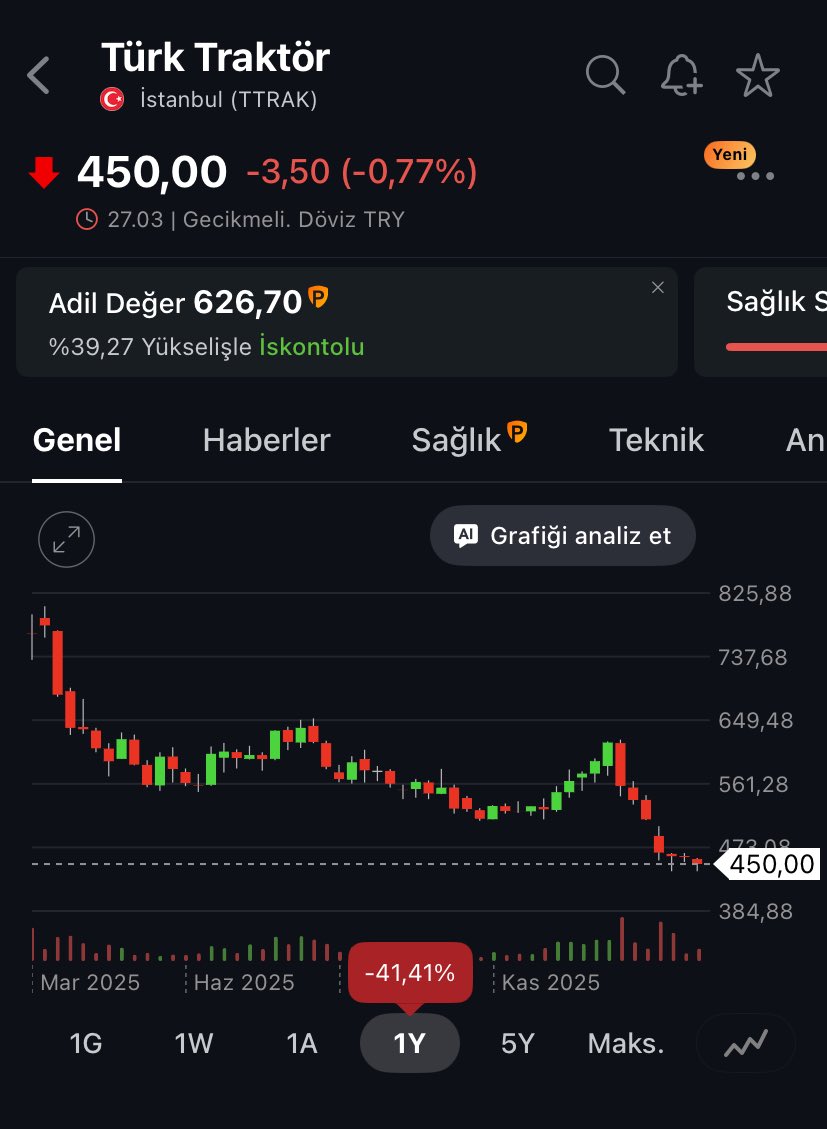Tap the Grafiği analiz et button
Screen dimensions: 827x1129
point(562,536)
